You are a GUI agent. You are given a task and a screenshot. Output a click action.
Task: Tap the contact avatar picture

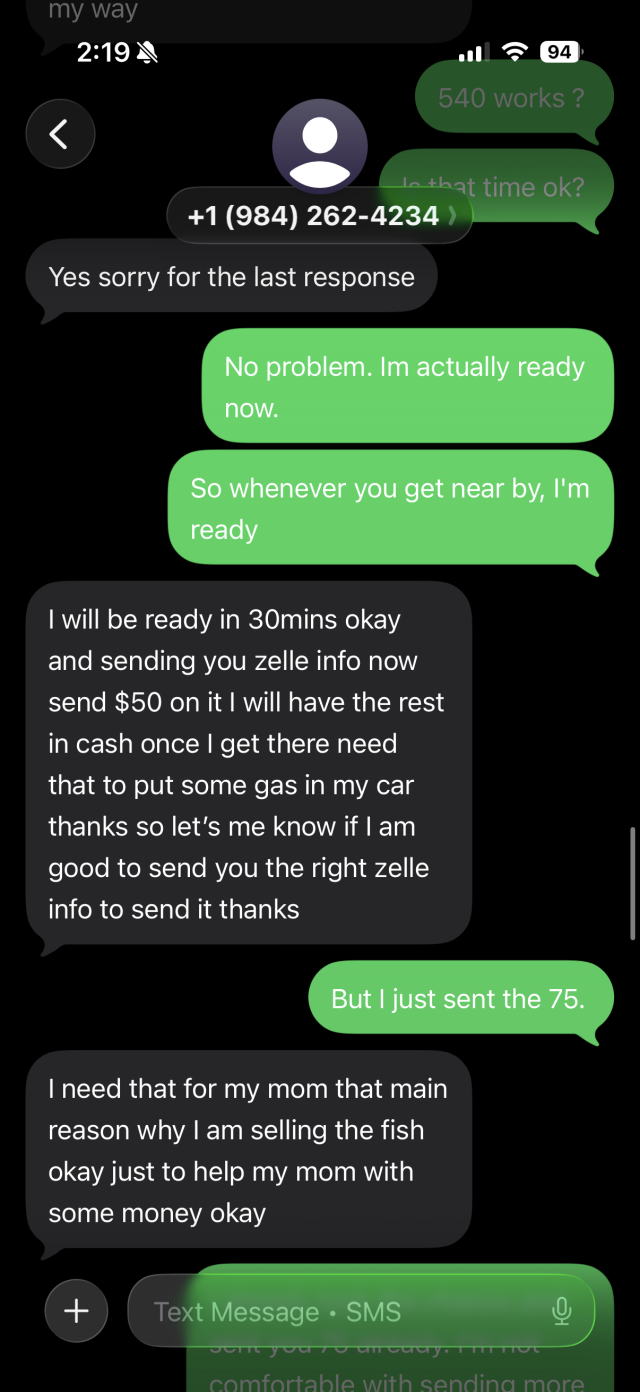point(320,146)
